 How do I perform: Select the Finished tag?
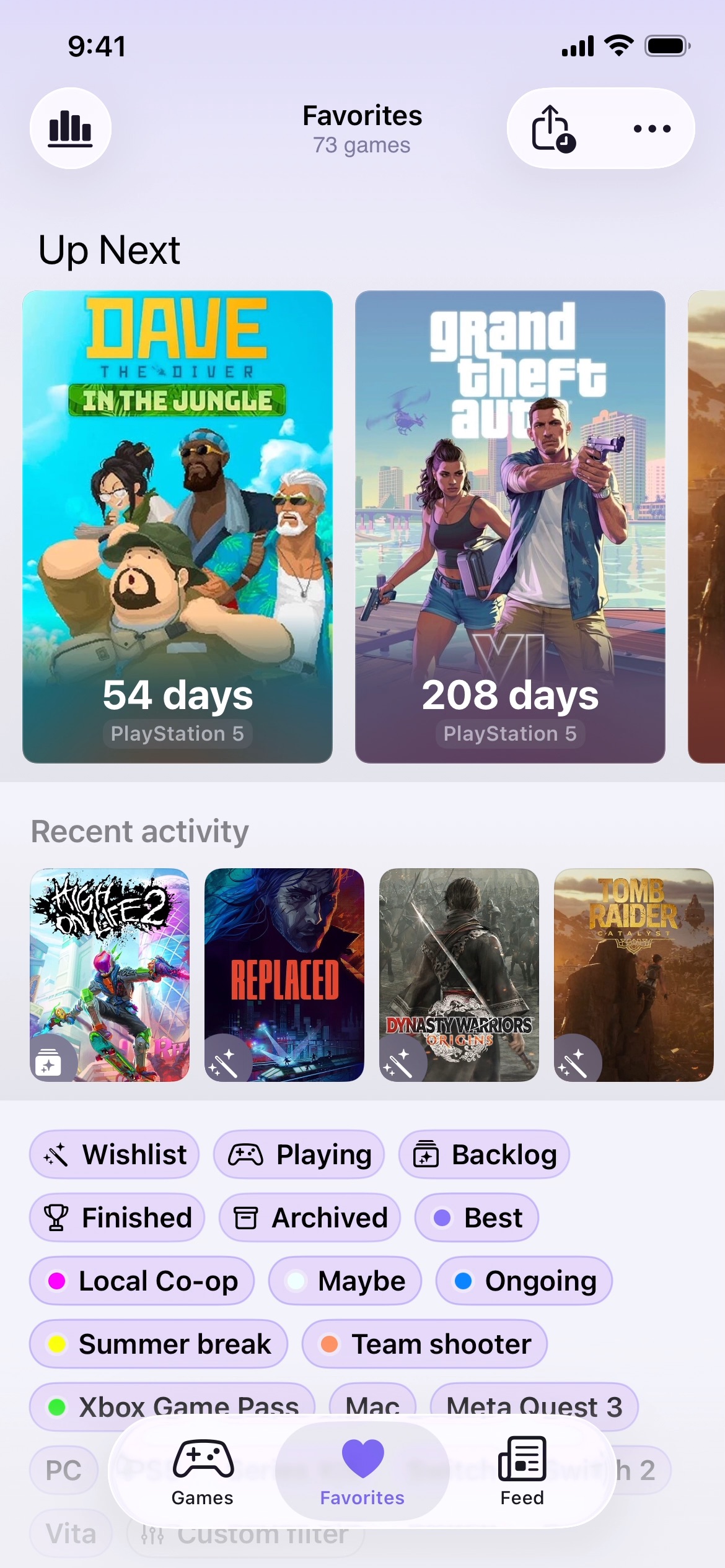pyautogui.click(x=117, y=1217)
